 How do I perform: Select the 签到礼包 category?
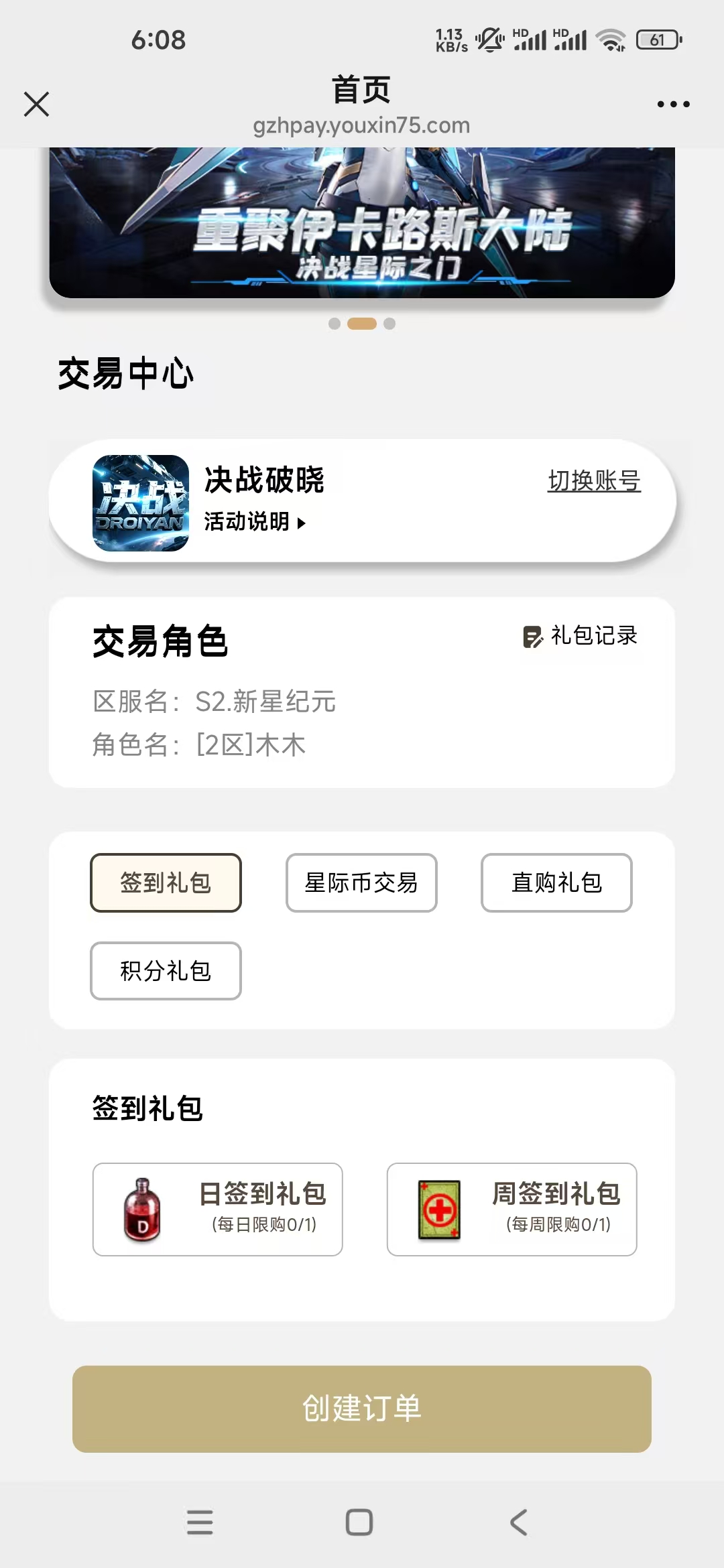(166, 883)
